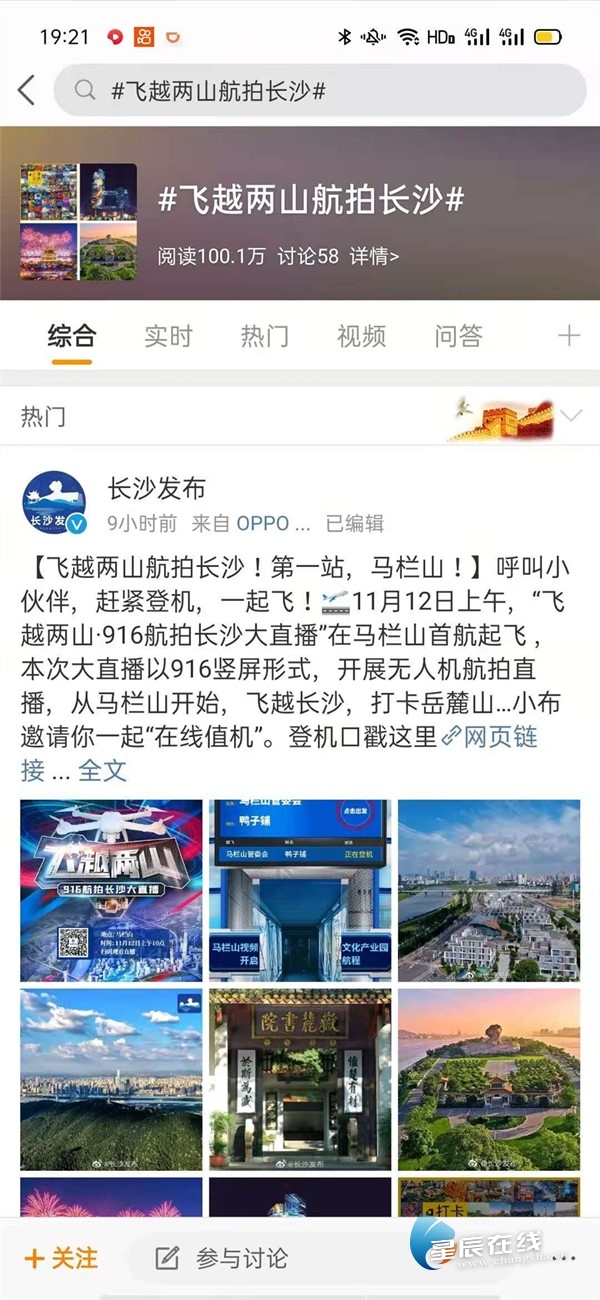
Task: Open topic 详情> link
Action: [x=374, y=256]
